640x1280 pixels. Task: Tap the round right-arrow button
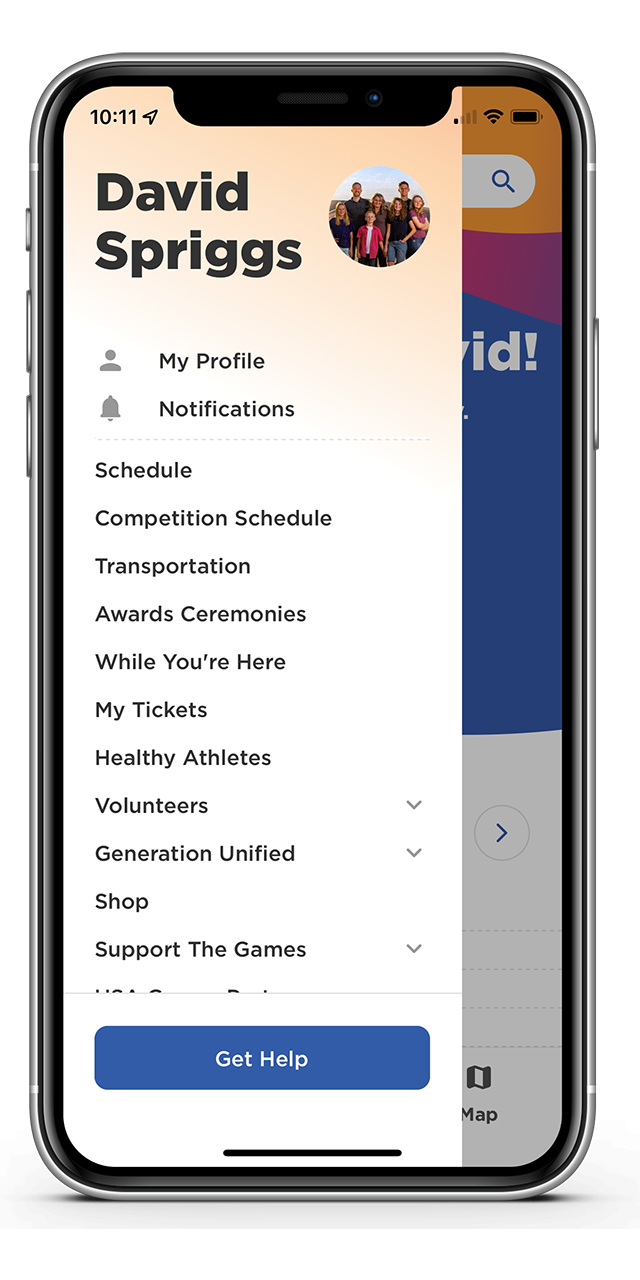tap(502, 833)
